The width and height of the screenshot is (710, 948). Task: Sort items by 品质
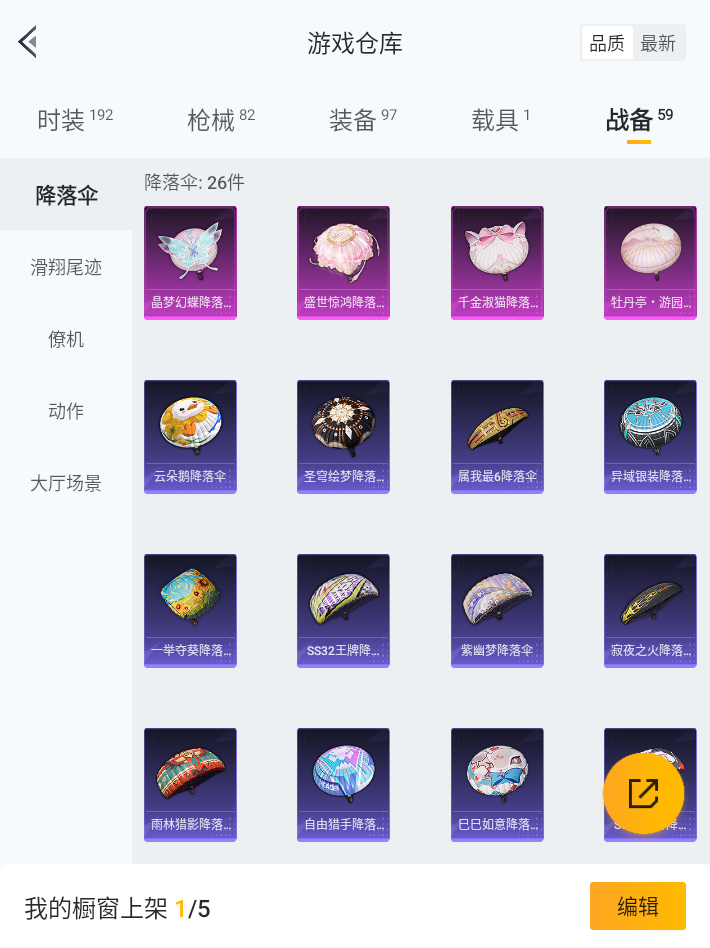point(607,43)
